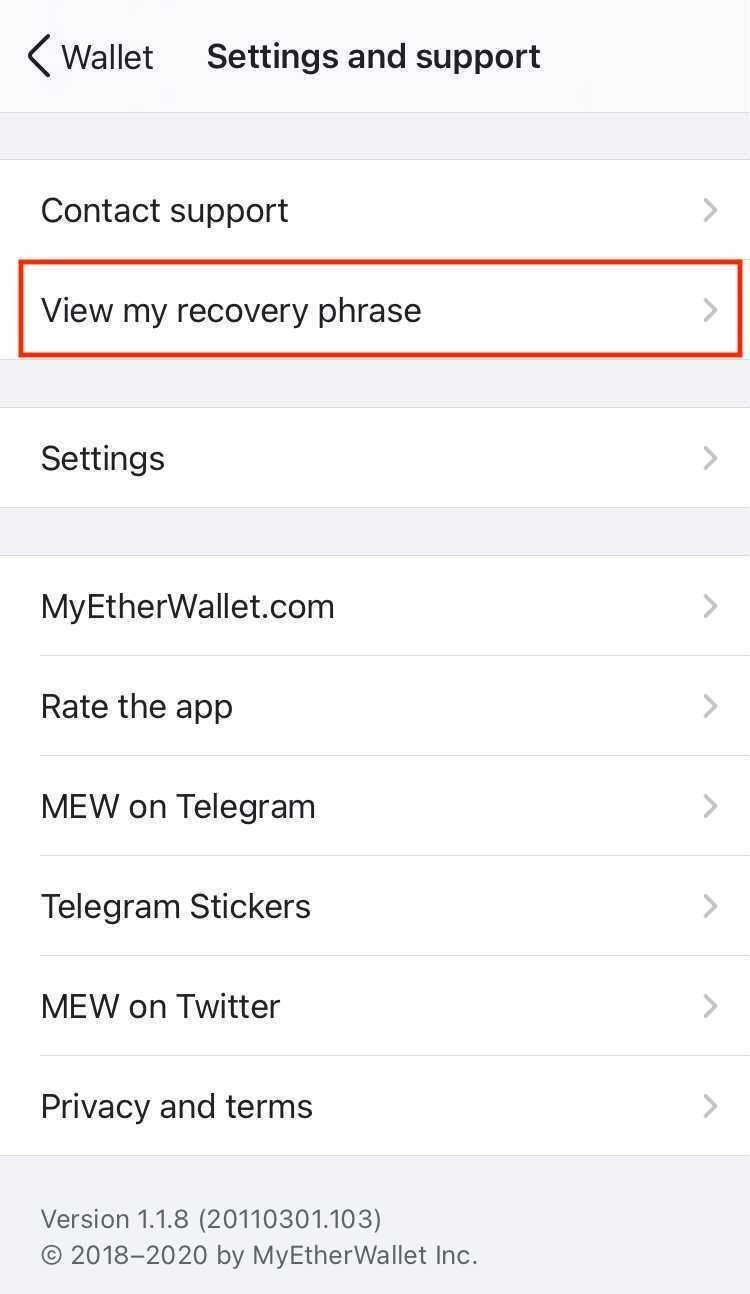The image size is (750, 1294).
Task: Open MEW on Telegram
Action: pos(375,806)
